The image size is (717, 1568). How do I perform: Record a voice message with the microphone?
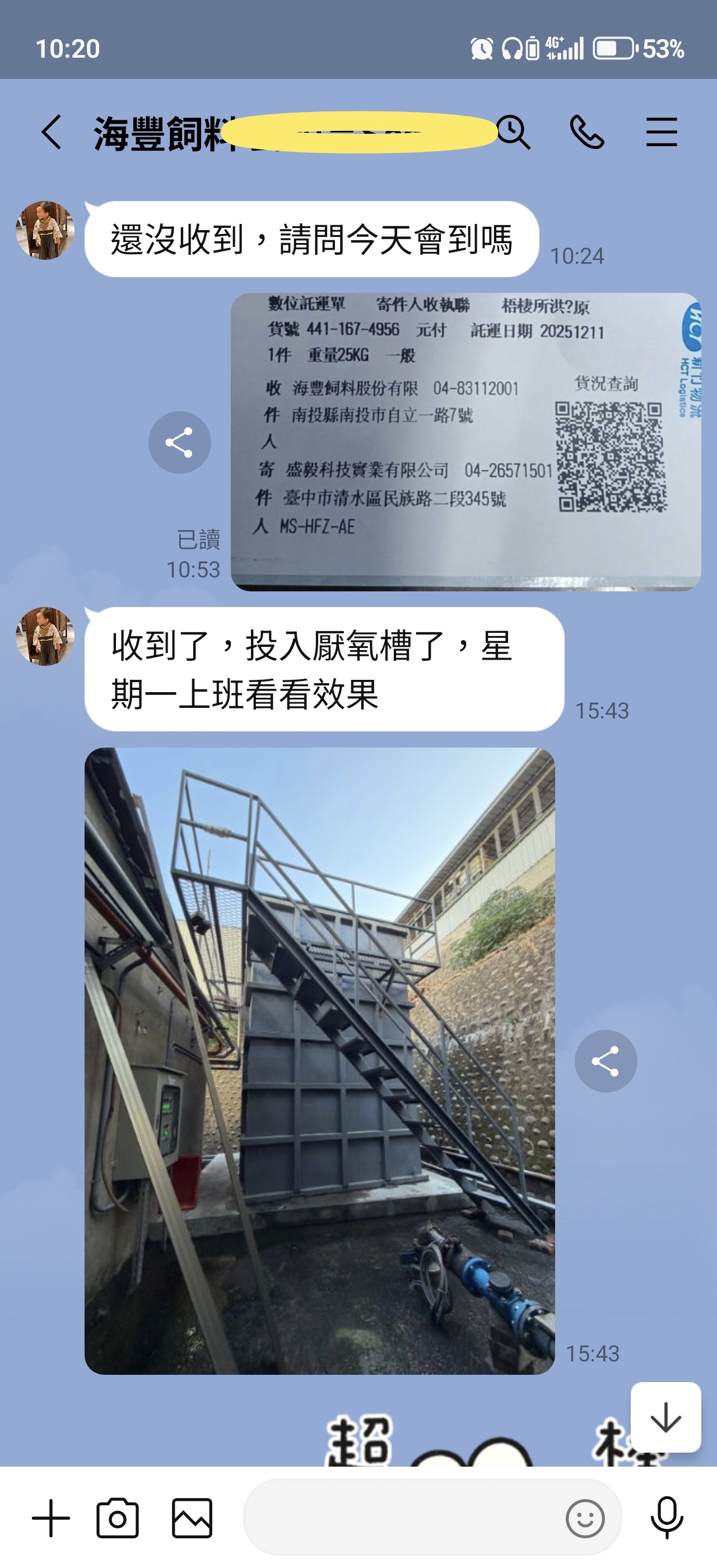667,1518
